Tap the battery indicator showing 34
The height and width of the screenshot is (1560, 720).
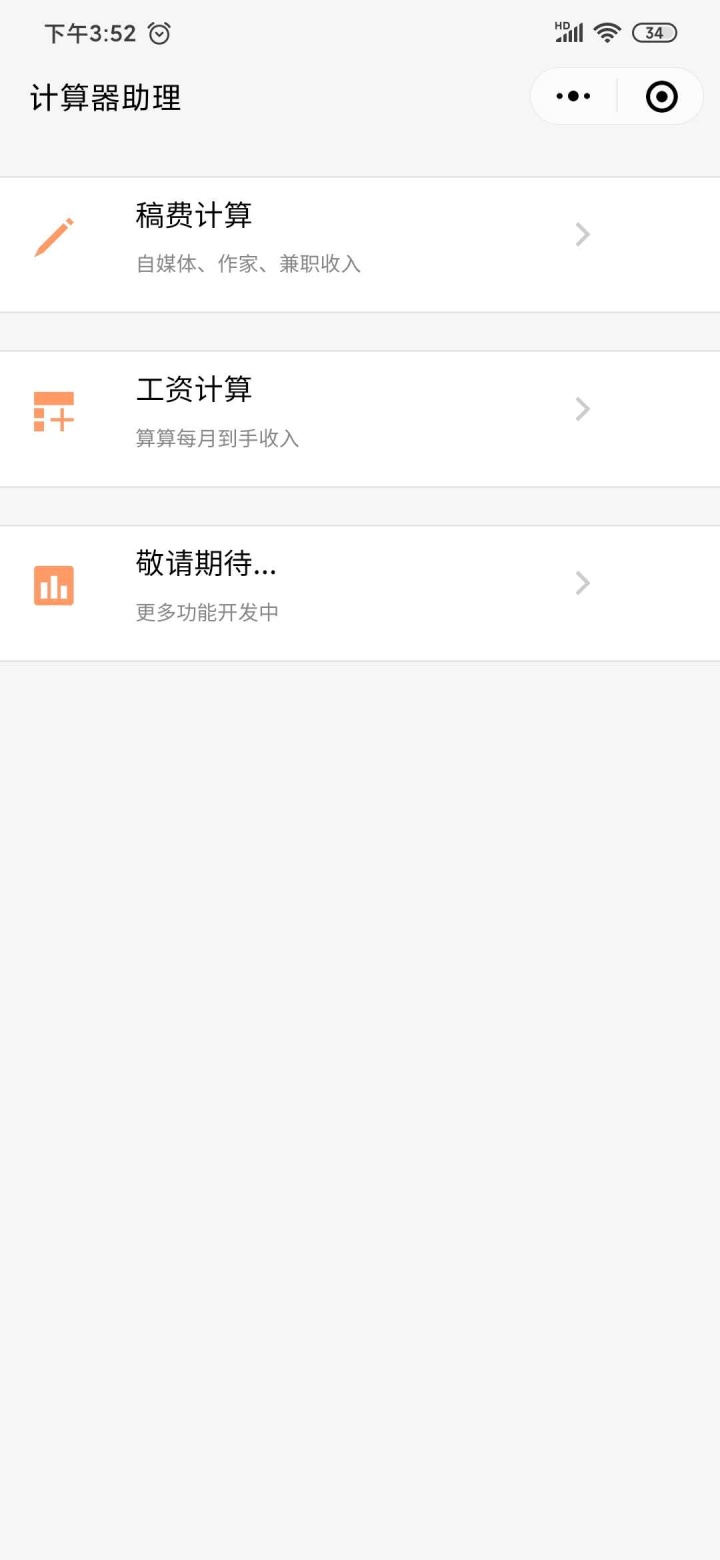pos(656,32)
